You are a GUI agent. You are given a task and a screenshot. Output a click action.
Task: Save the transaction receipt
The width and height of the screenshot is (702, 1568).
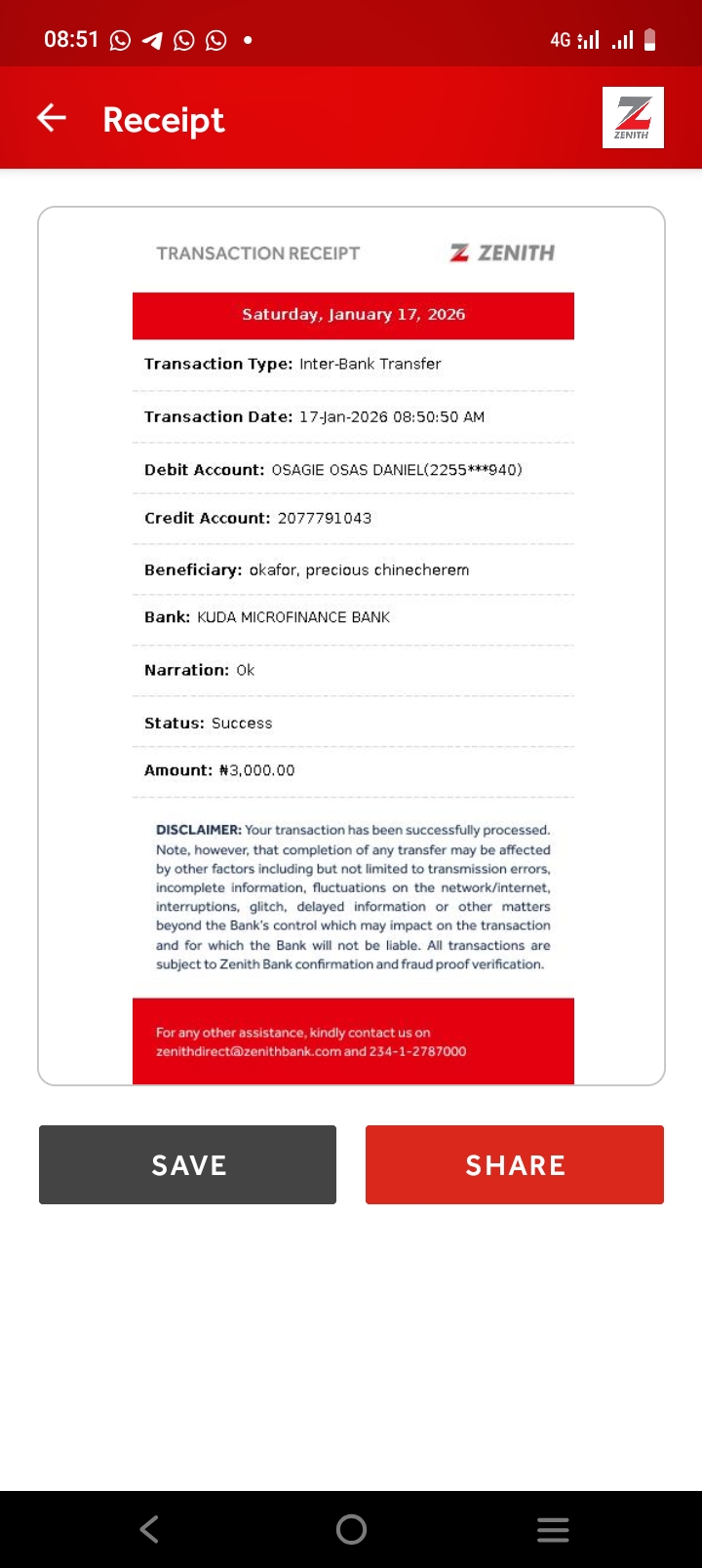187,1164
